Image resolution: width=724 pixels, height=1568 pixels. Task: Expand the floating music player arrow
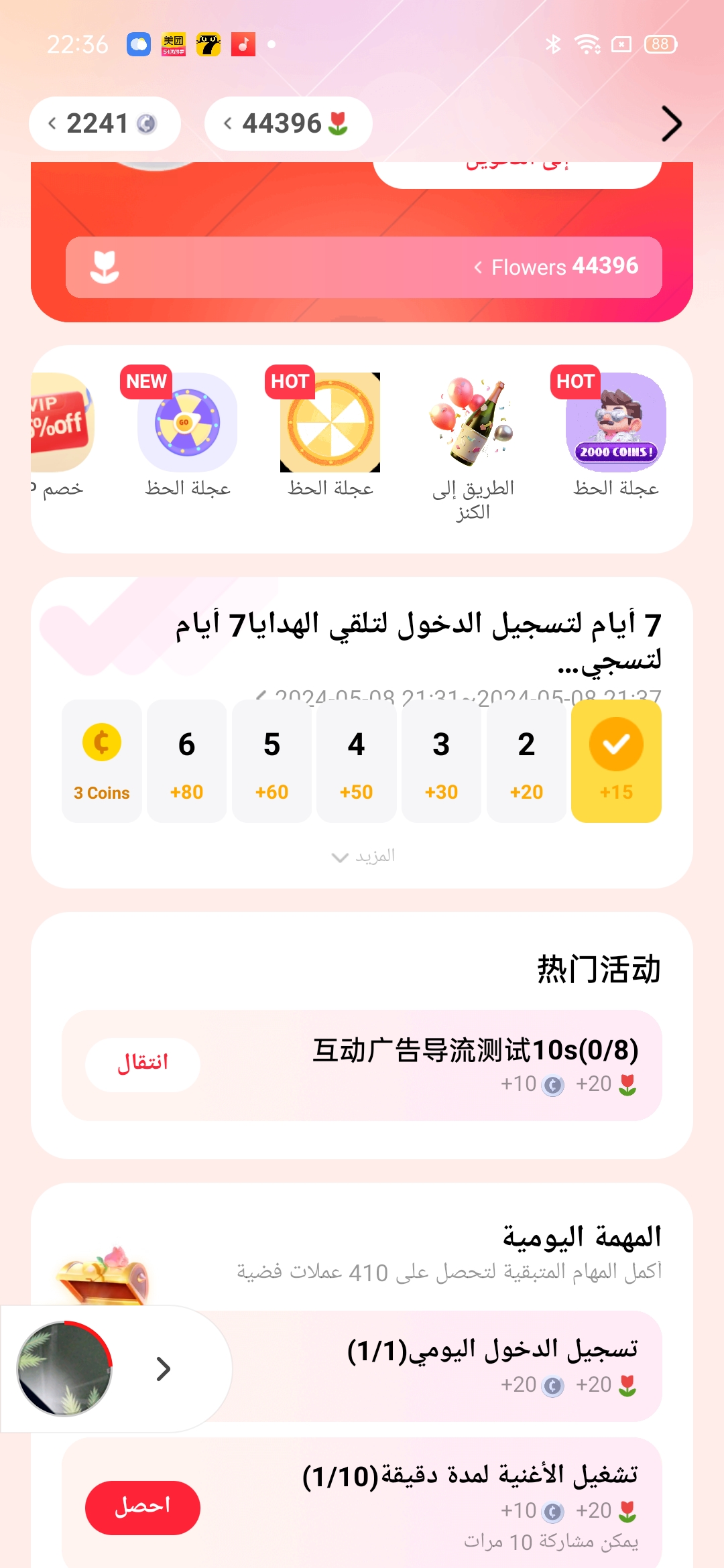pos(164,1369)
